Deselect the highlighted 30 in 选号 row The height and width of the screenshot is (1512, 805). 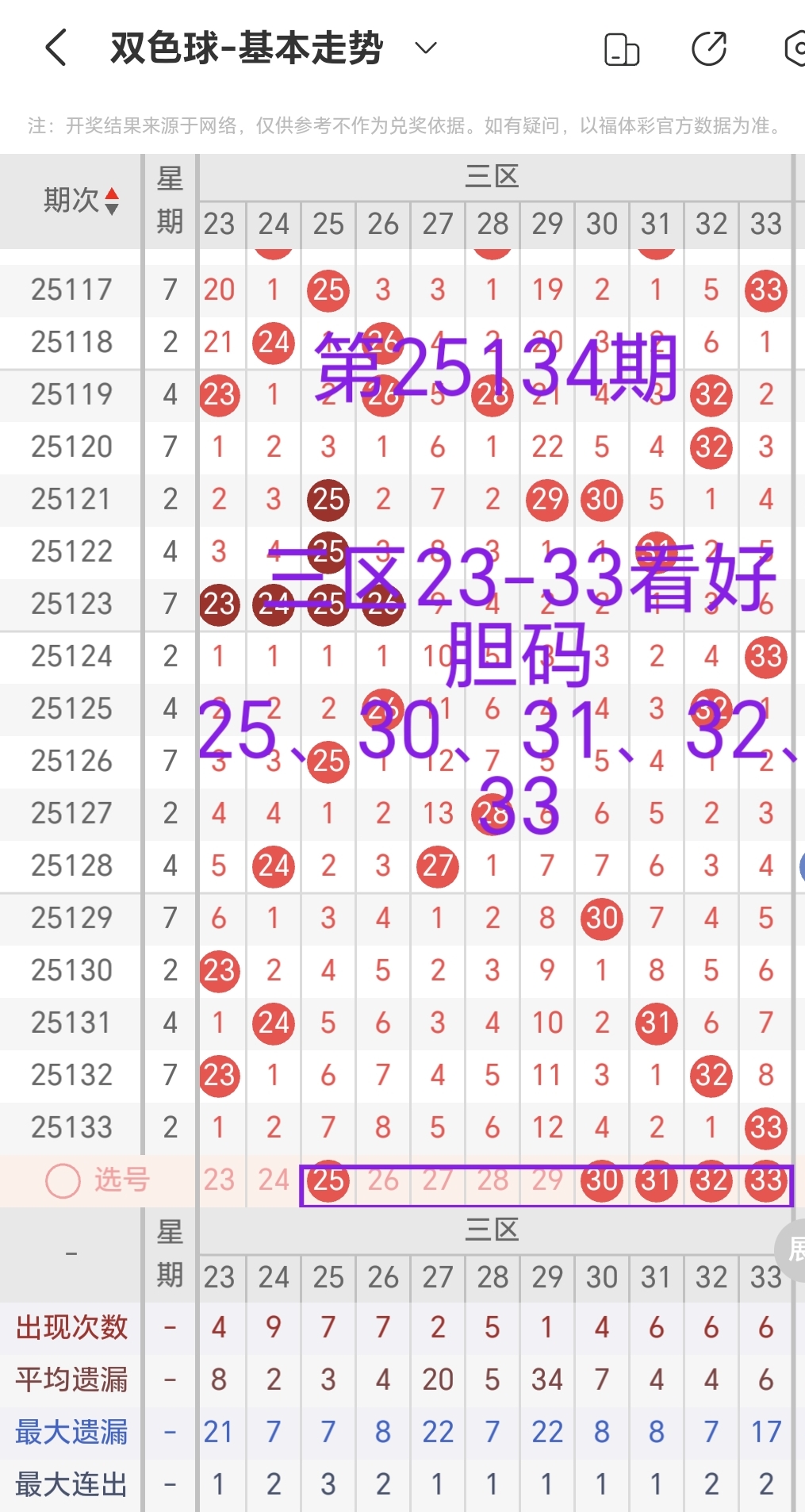(602, 1181)
